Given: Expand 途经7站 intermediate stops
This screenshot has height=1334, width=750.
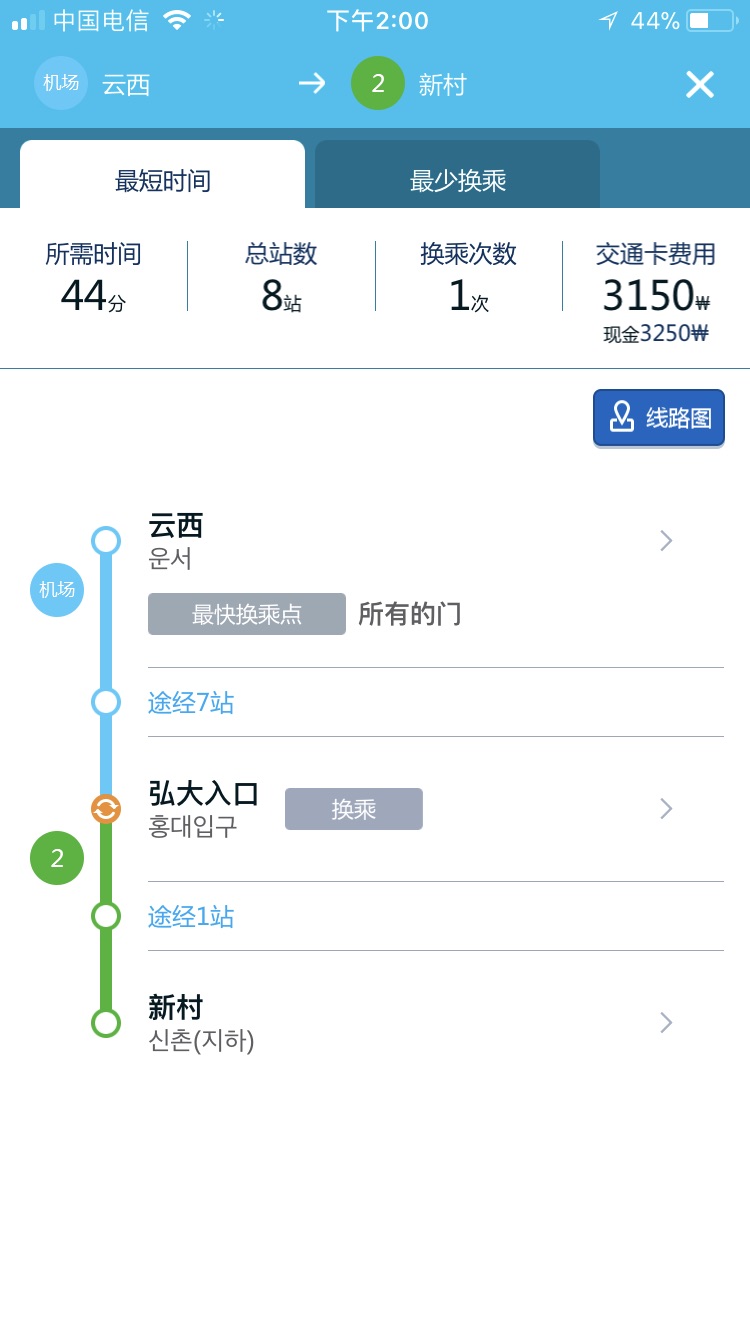Looking at the screenshot, I should (191, 702).
